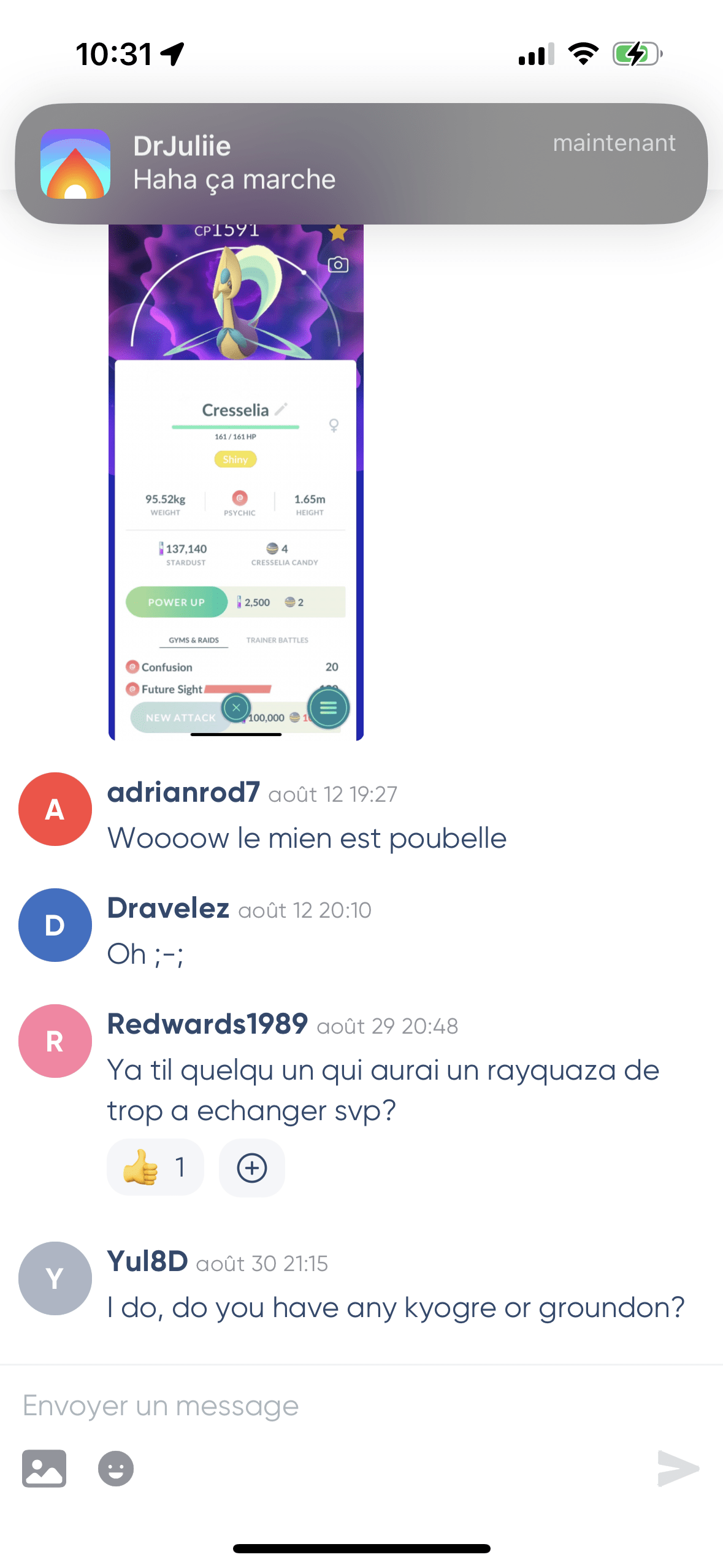Open the shared Cresselia screenshot
The image size is (723, 1568).
pos(236,482)
